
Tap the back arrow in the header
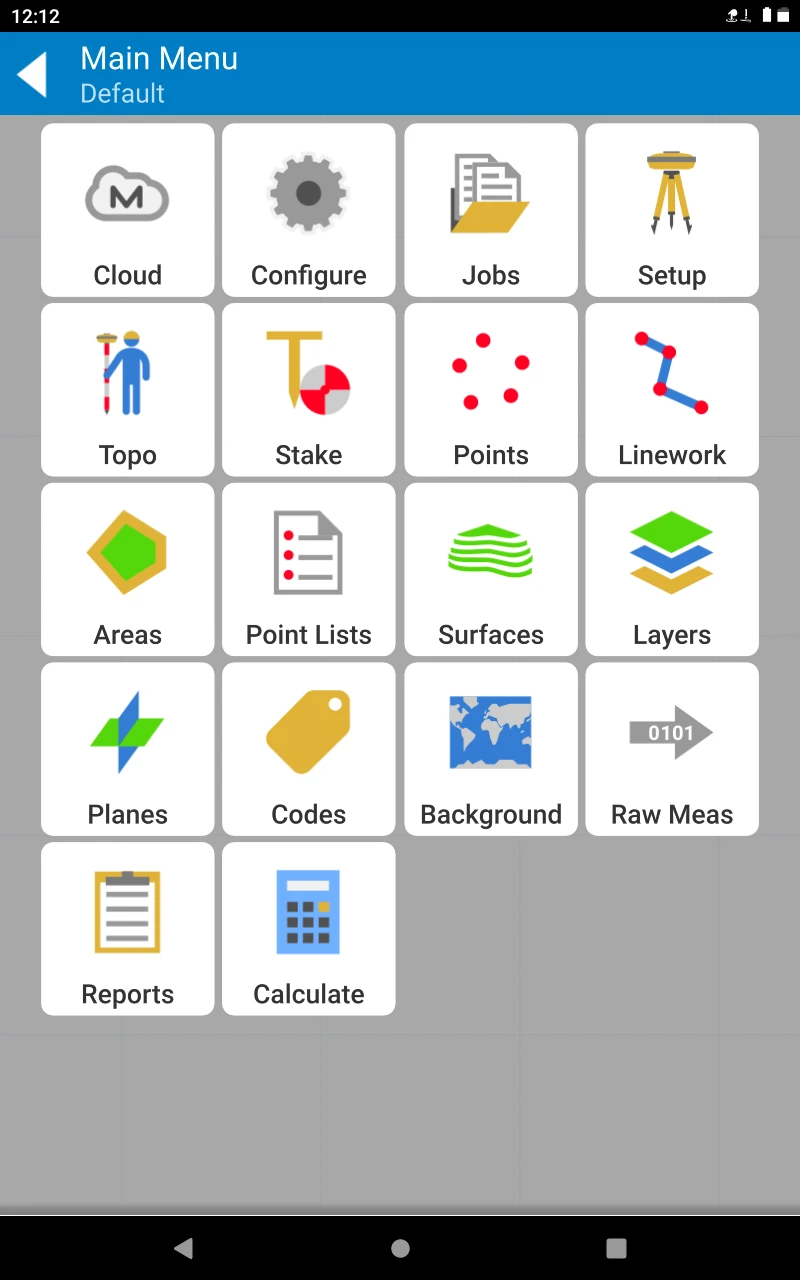click(x=33, y=75)
